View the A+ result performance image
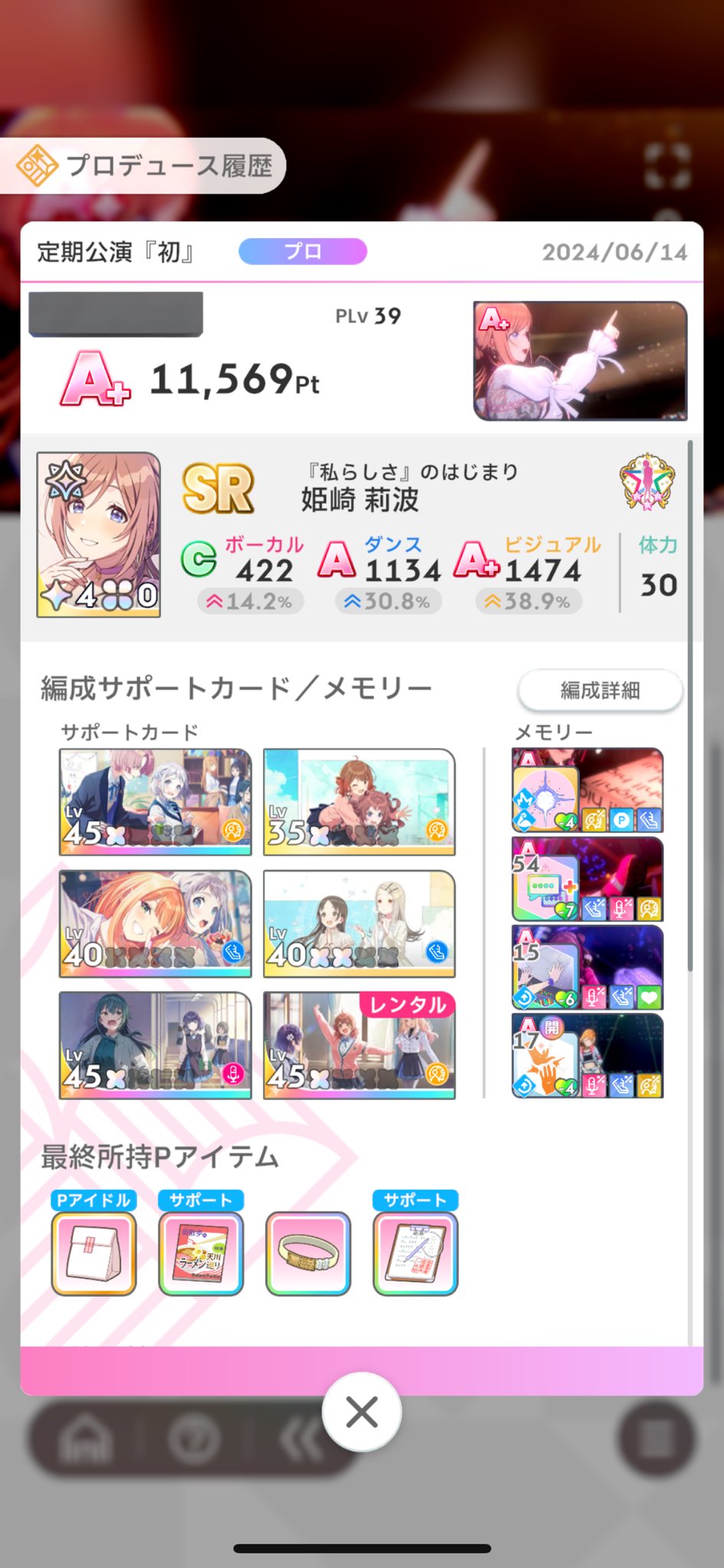 (x=580, y=361)
